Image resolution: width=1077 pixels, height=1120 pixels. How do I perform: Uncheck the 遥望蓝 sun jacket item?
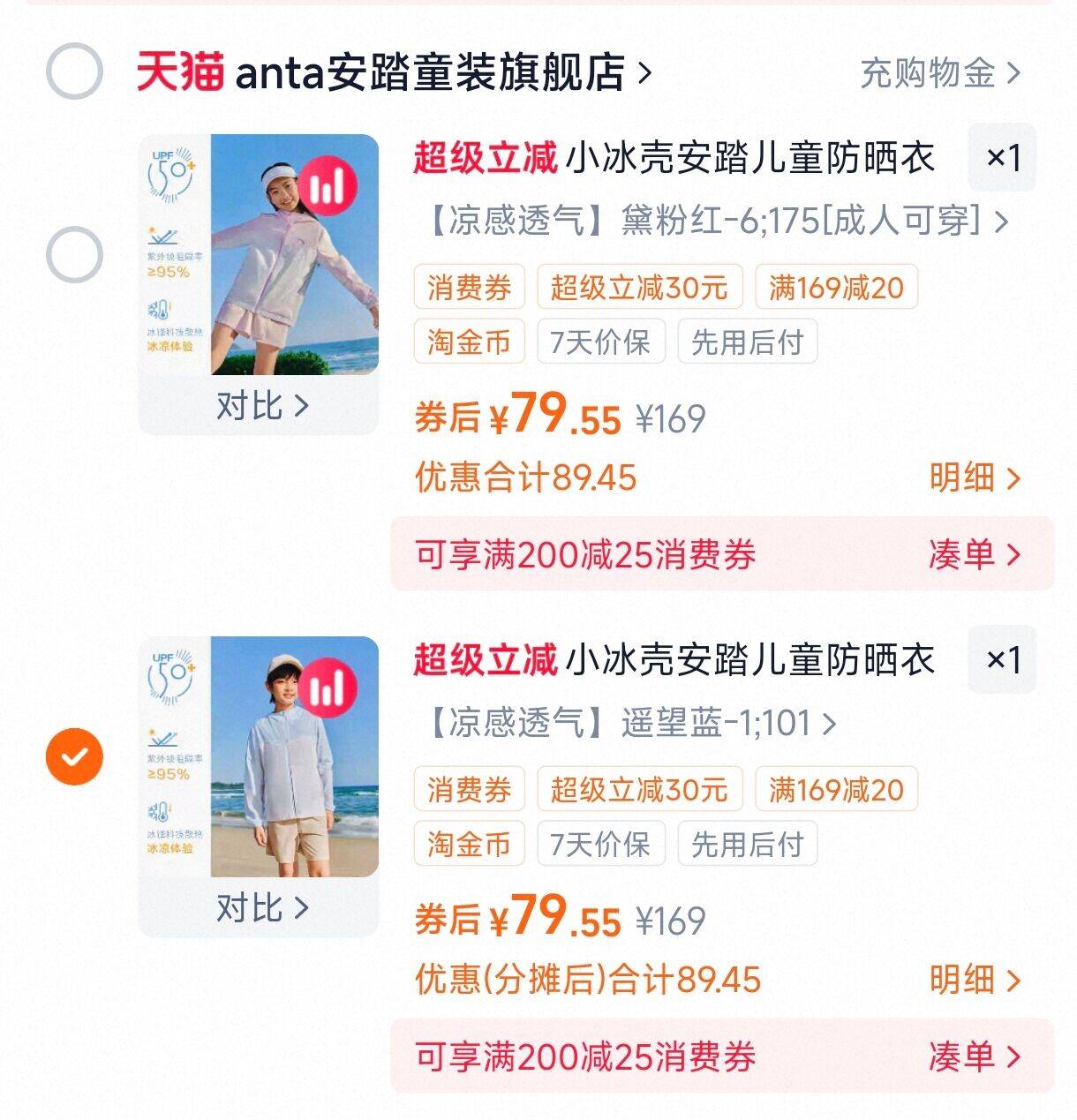pyautogui.click(x=74, y=756)
